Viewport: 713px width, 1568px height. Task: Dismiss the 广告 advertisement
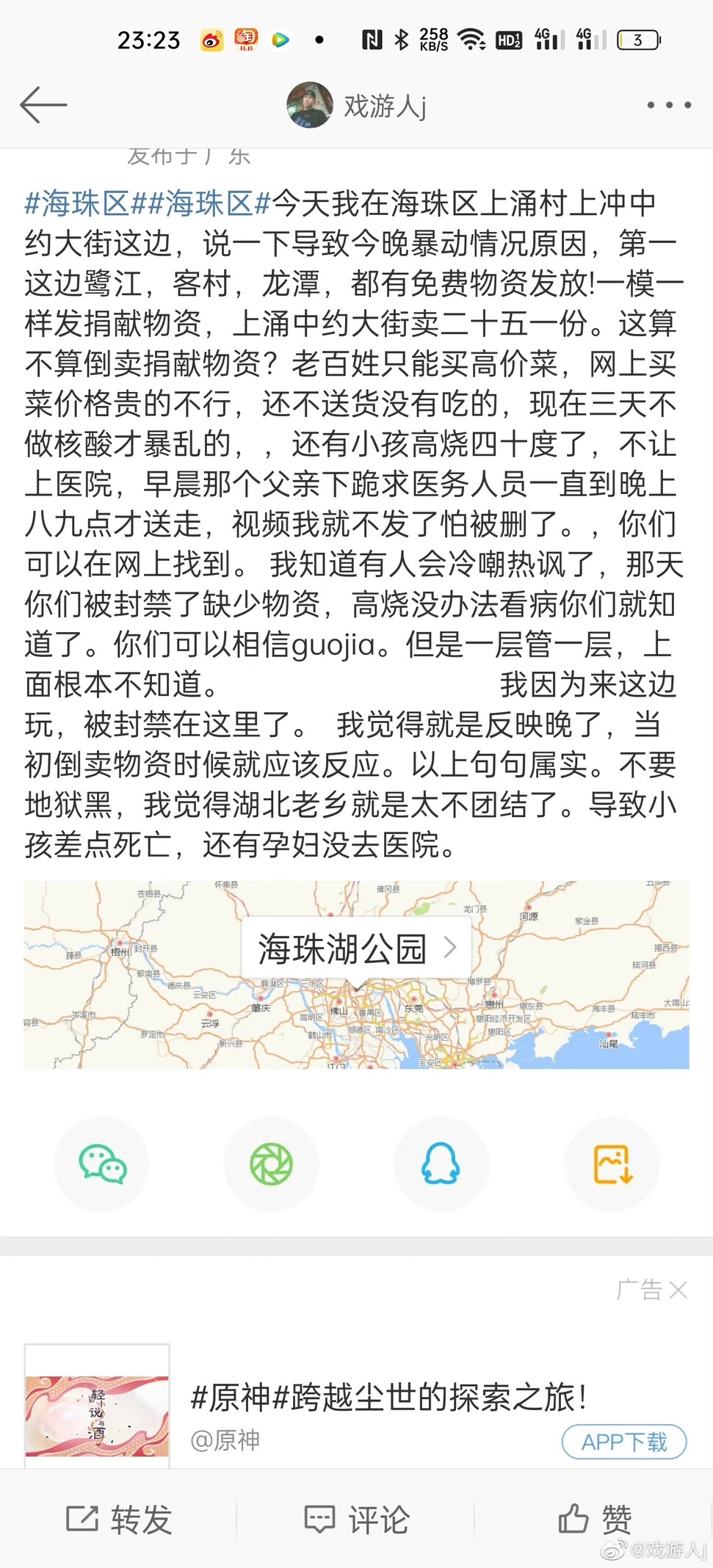click(678, 1290)
